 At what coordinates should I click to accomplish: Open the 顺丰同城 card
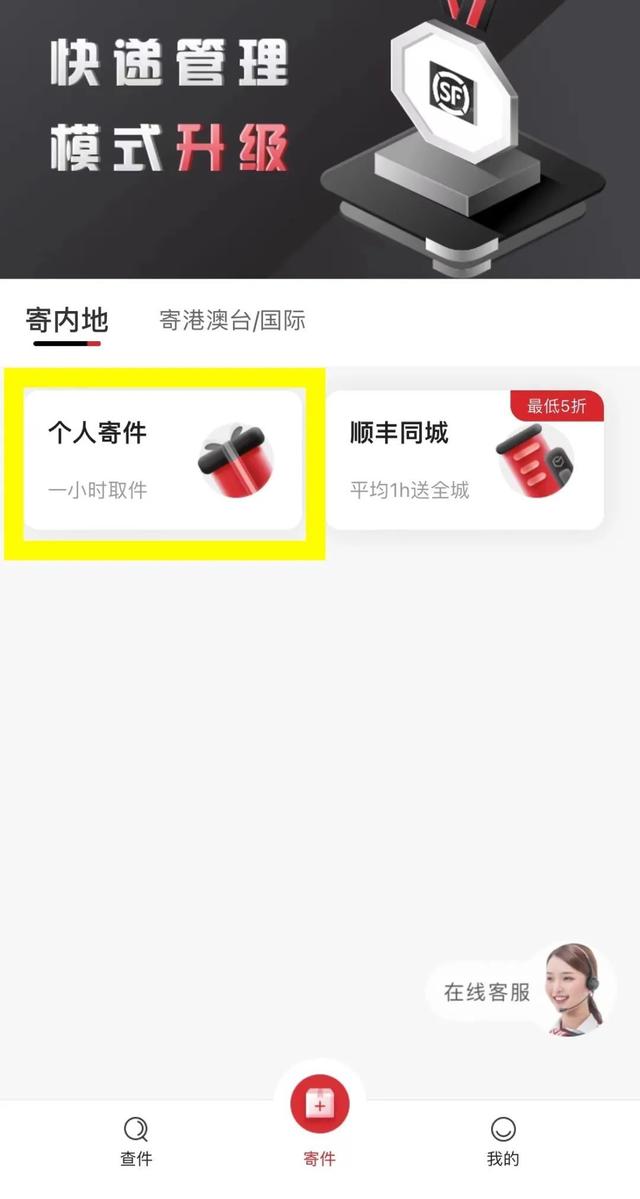click(x=464, y=460)
